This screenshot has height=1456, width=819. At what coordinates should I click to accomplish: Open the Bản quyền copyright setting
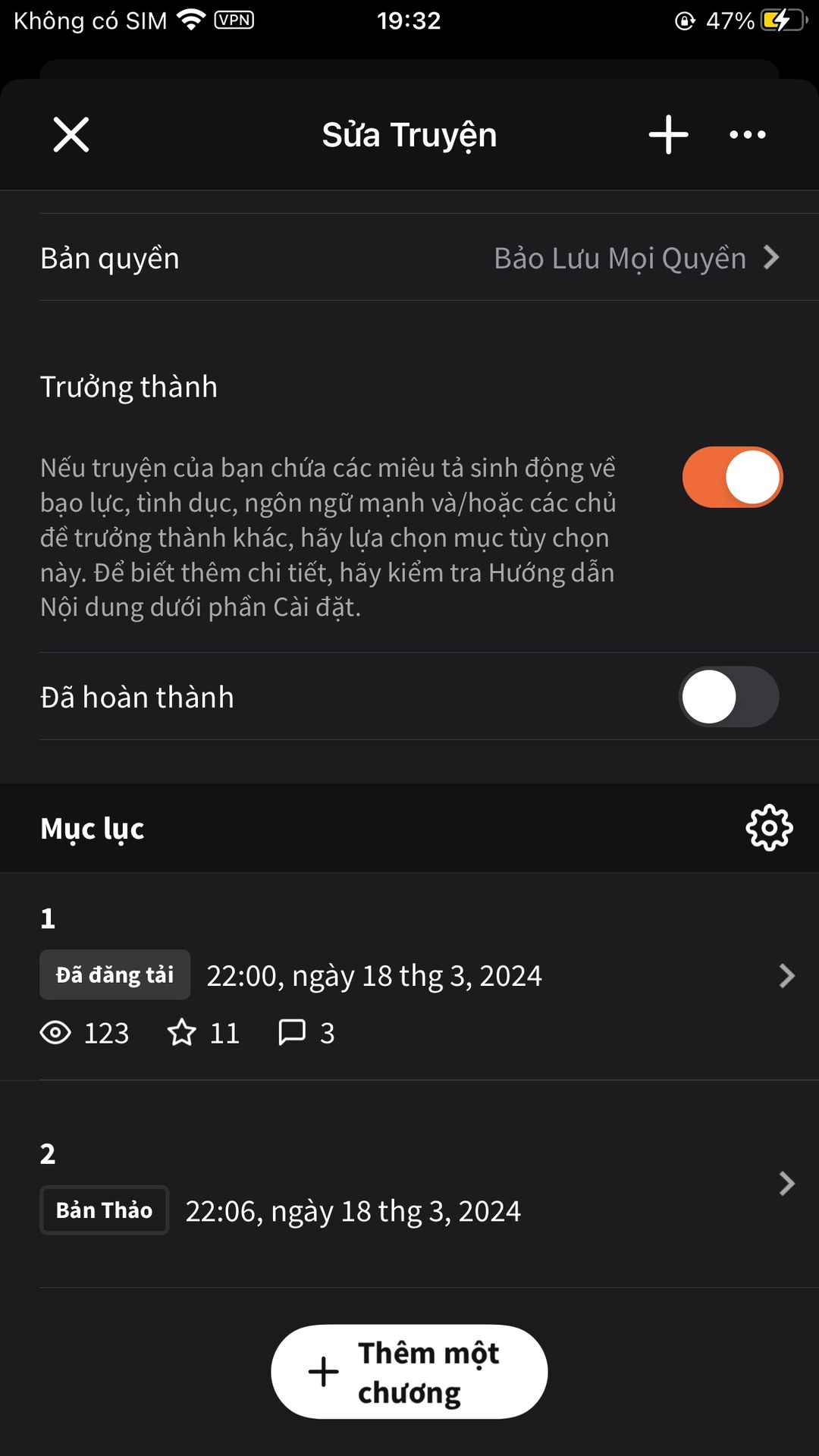click(x=409, y=258)
